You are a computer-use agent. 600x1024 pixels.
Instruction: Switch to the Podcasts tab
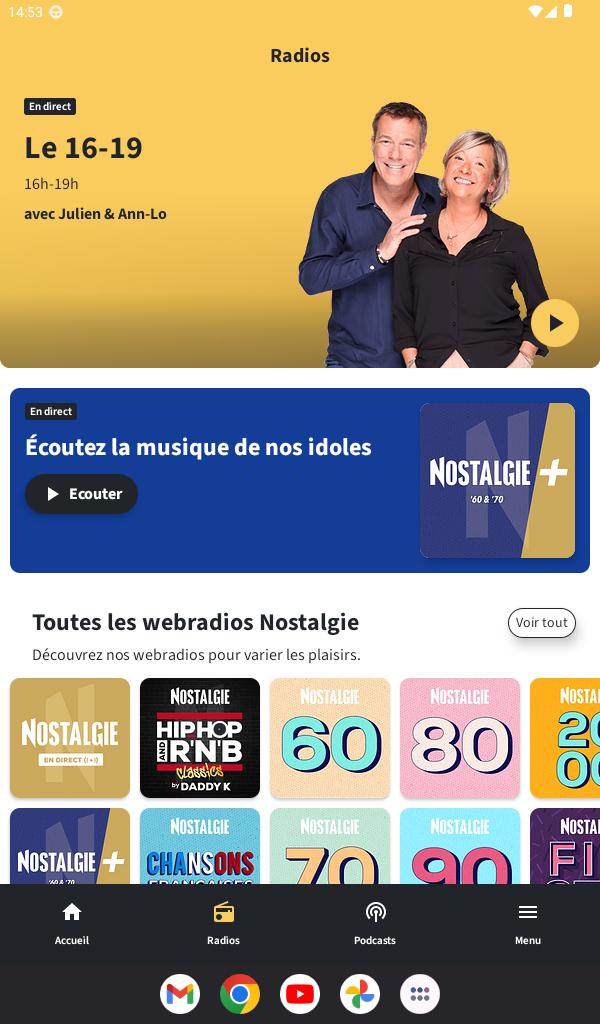[375, 923]
